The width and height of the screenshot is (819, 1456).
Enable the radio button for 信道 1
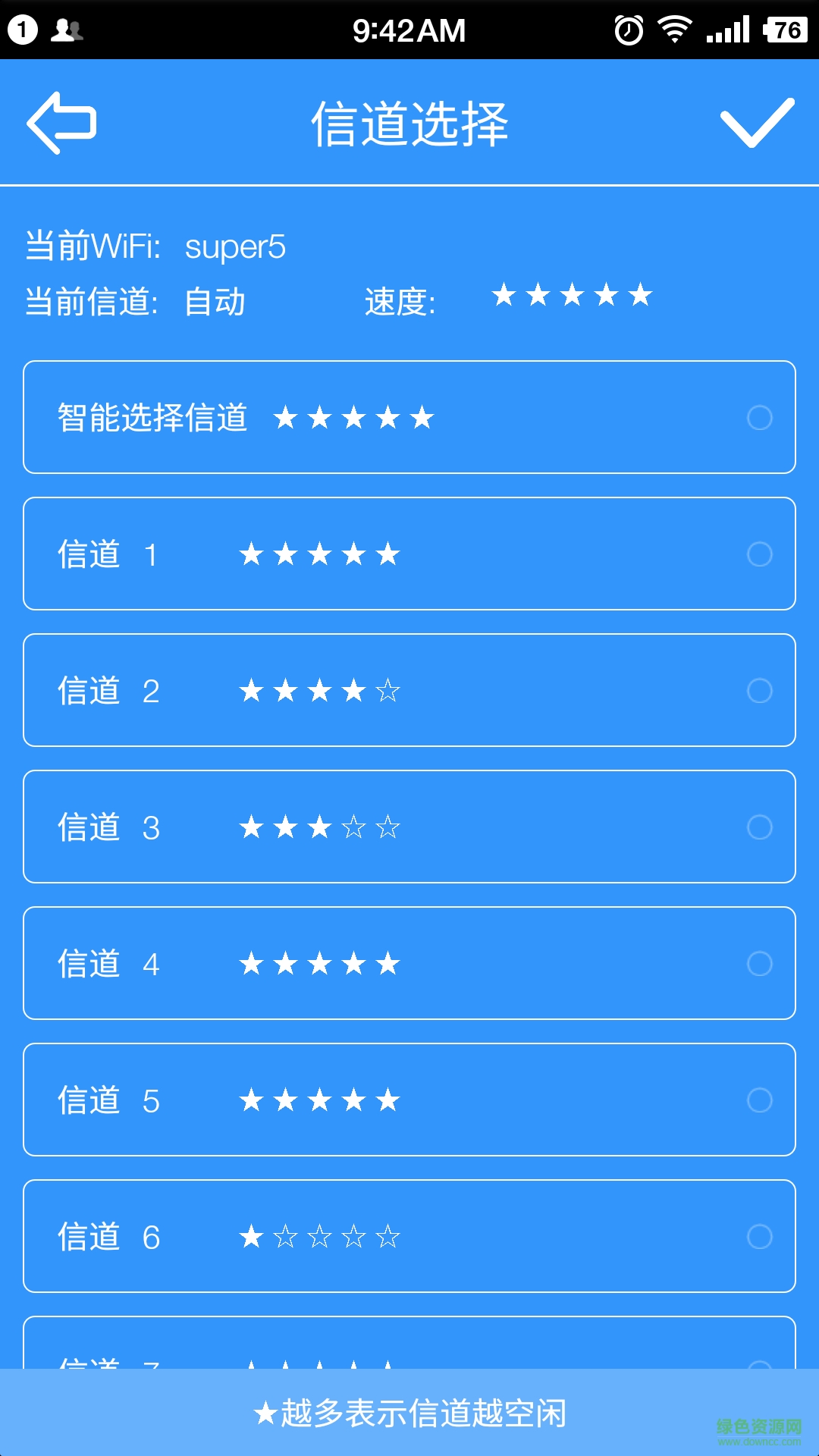pyautogui.click(x=758, y=554)
